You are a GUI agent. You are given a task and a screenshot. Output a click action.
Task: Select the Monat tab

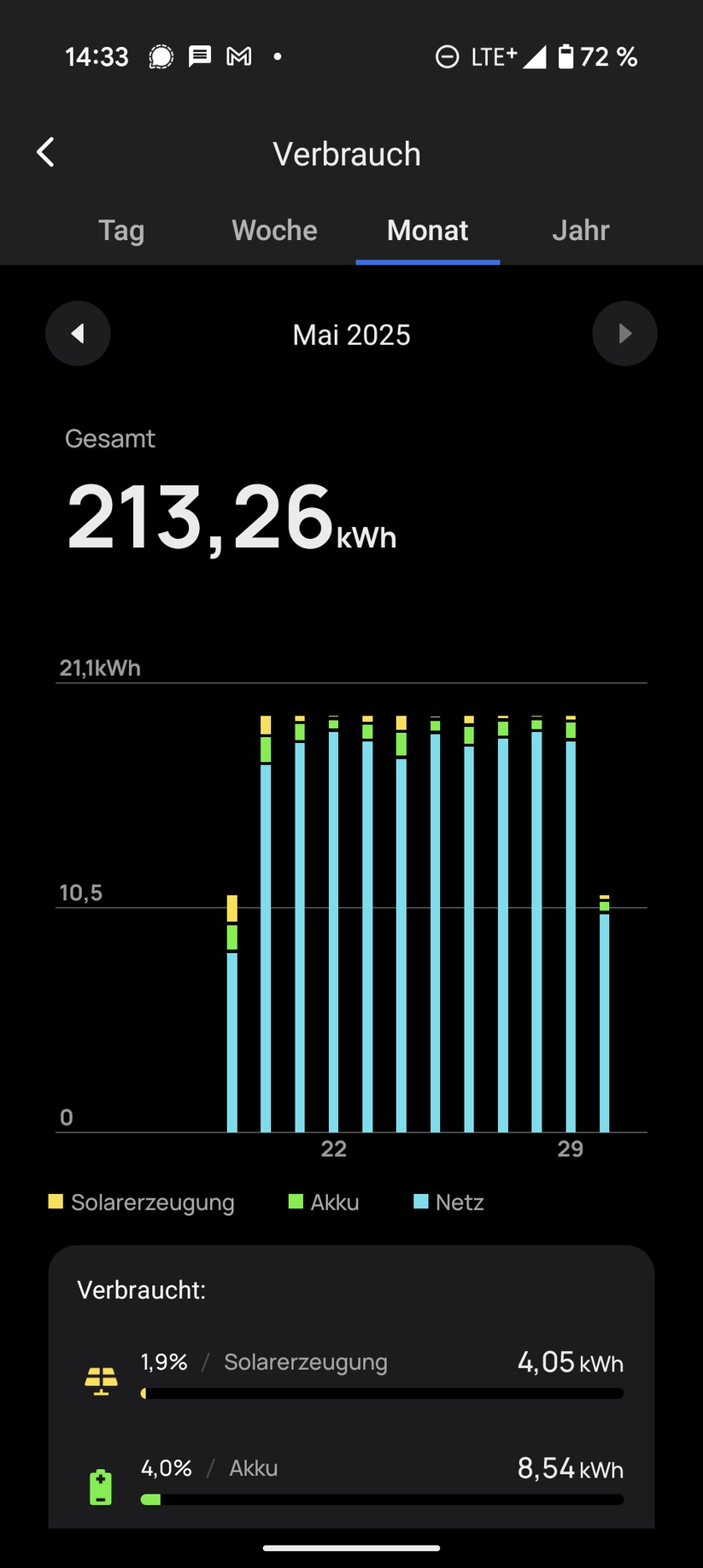pos(427,231)
